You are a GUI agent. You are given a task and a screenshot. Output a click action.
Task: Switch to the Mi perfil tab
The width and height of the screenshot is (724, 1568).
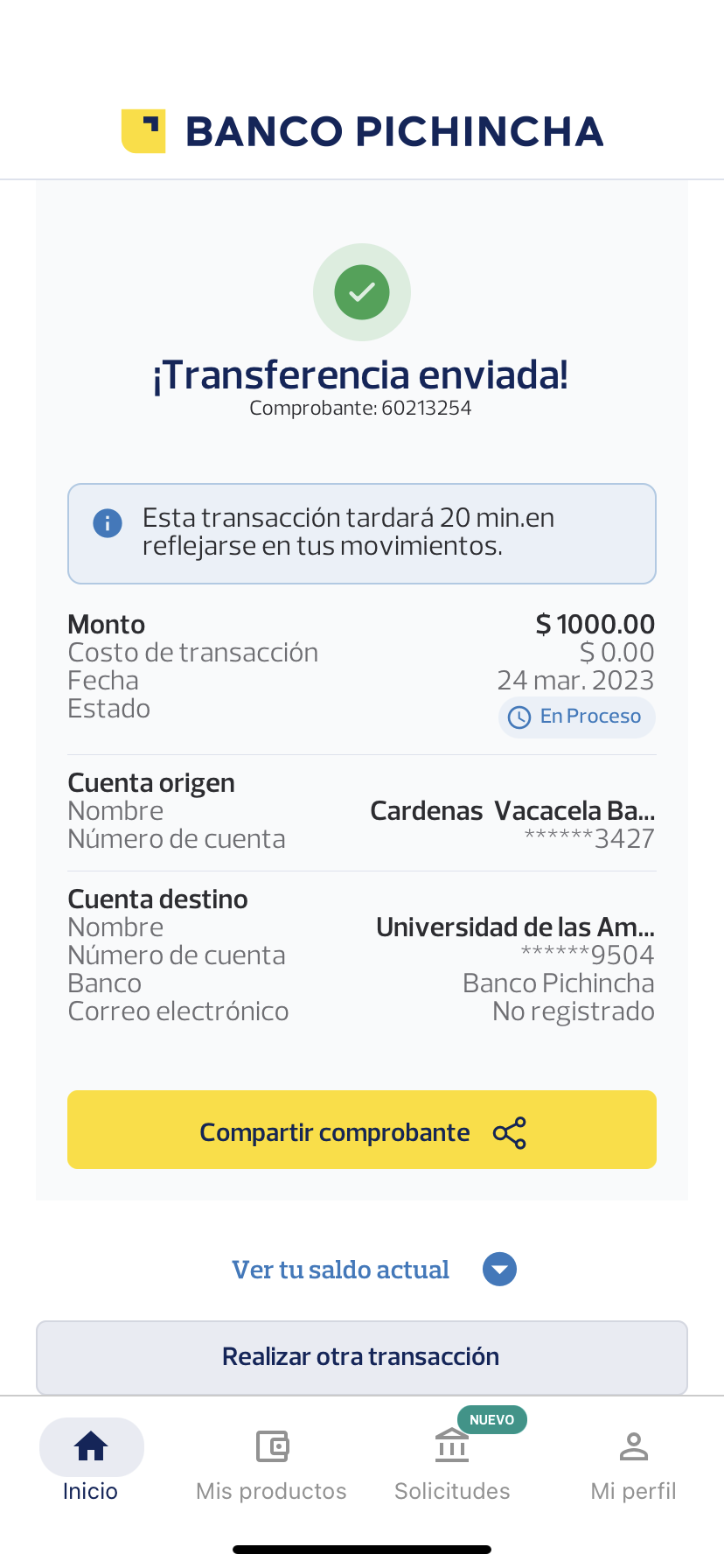(633, 1461)
